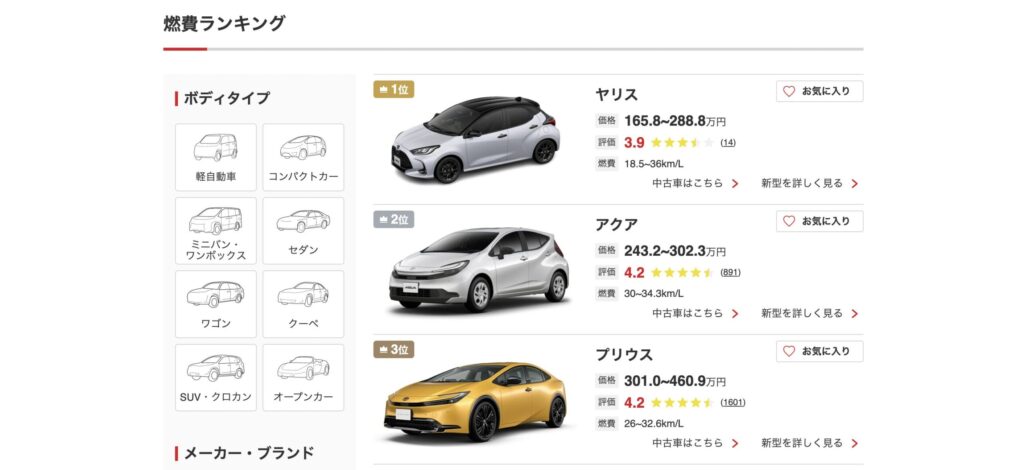Screen dimensions: 1024x470
Task: Open used cars link for アクア
Action: click(x=695, y=314)
